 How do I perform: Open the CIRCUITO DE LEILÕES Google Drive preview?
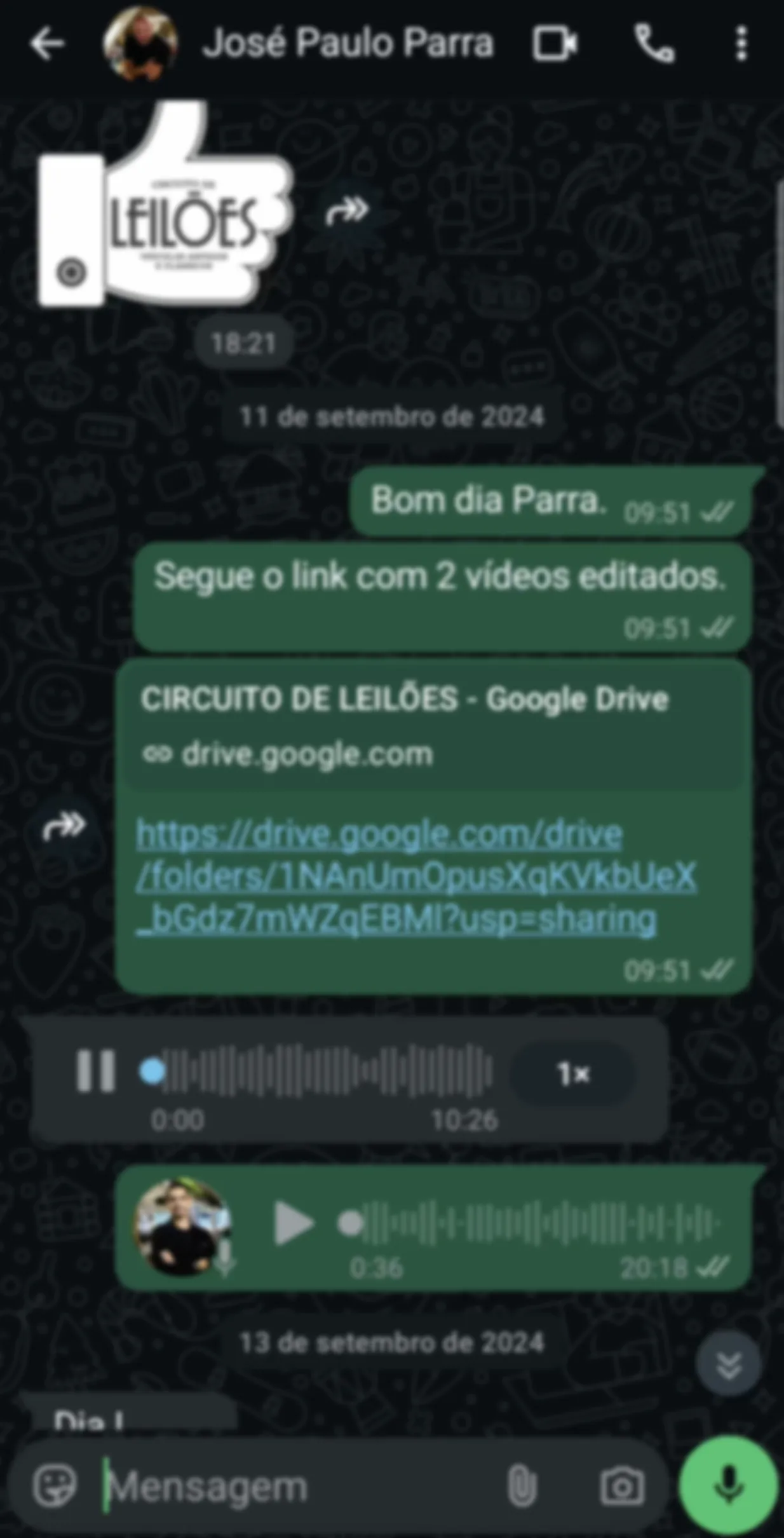coord(405,725)
